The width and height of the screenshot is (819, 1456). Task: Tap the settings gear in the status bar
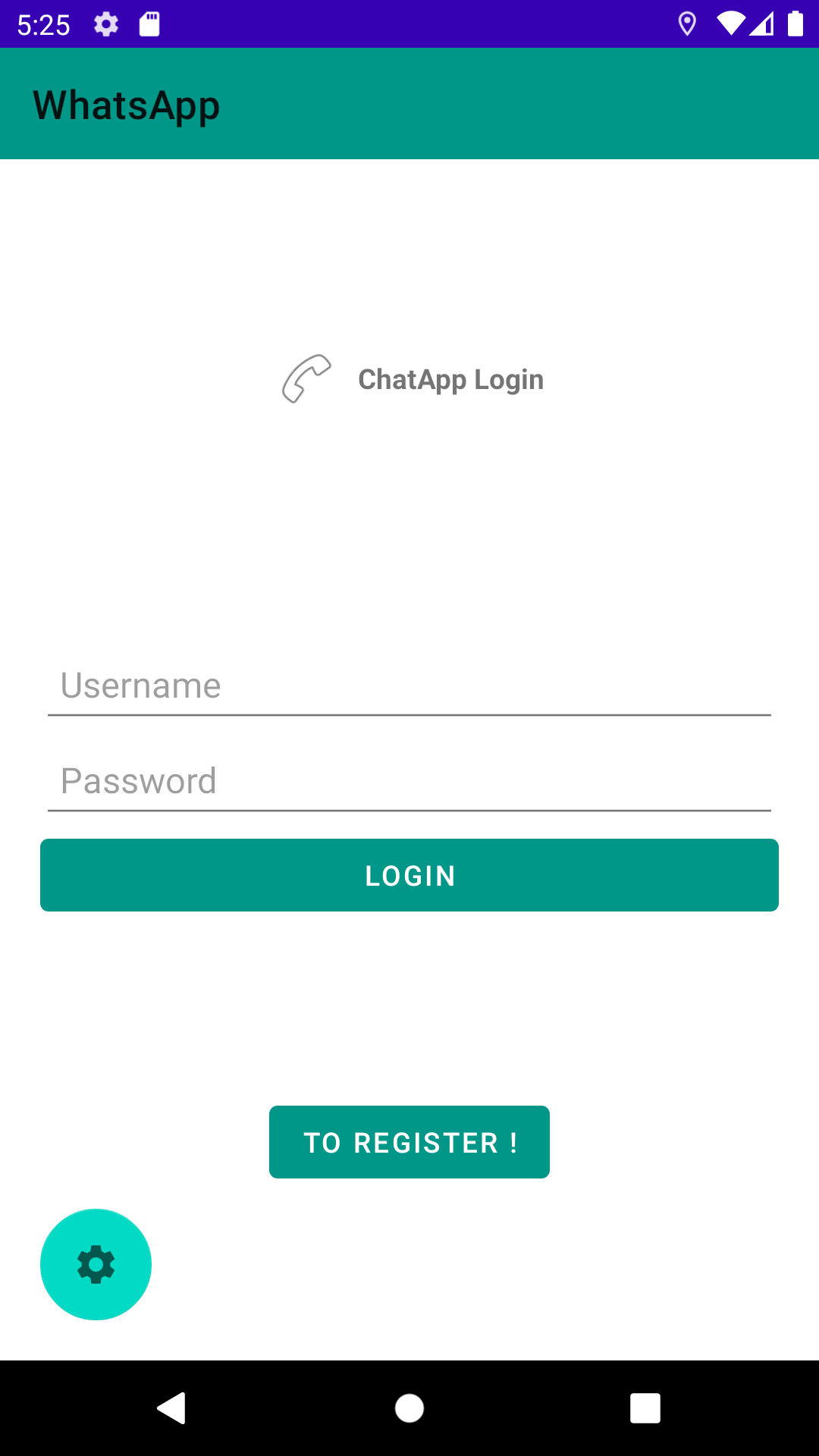tap(105, 24)
